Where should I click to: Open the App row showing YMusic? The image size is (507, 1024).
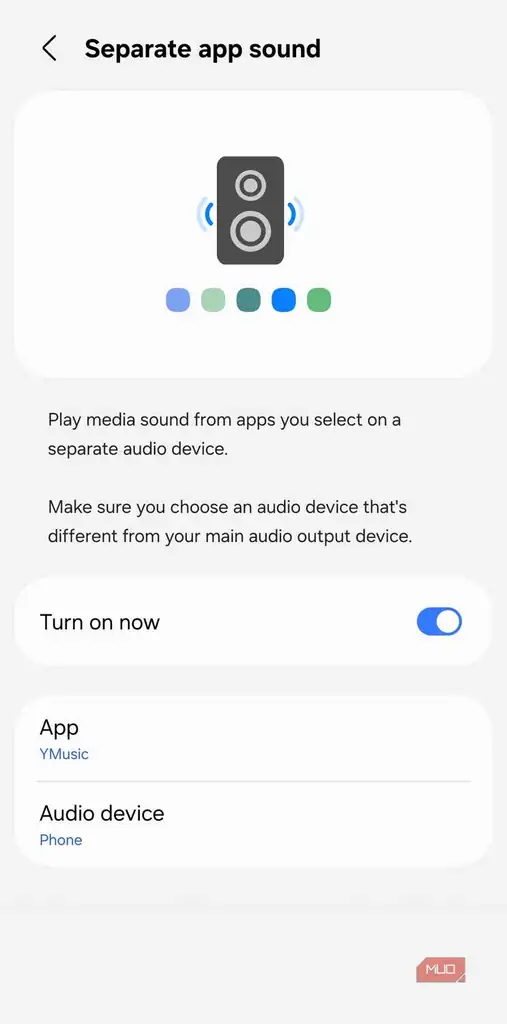[254, 739]
